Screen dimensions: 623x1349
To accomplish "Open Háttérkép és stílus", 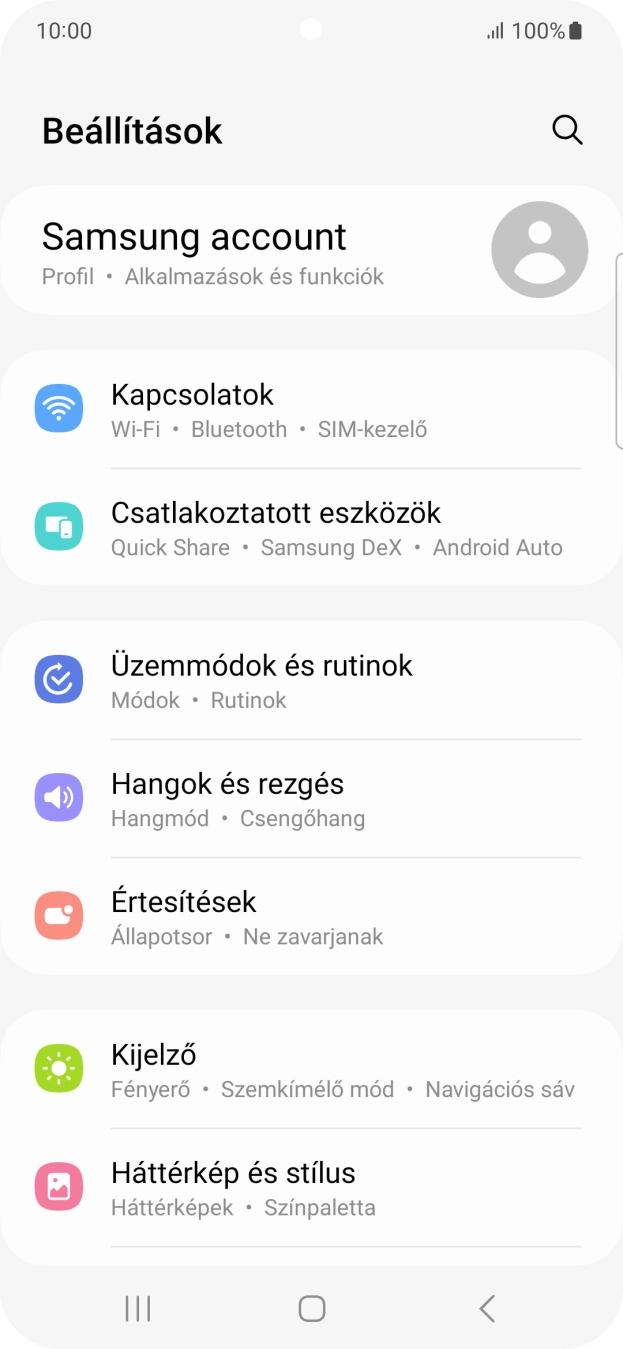I will [310, 1188].
